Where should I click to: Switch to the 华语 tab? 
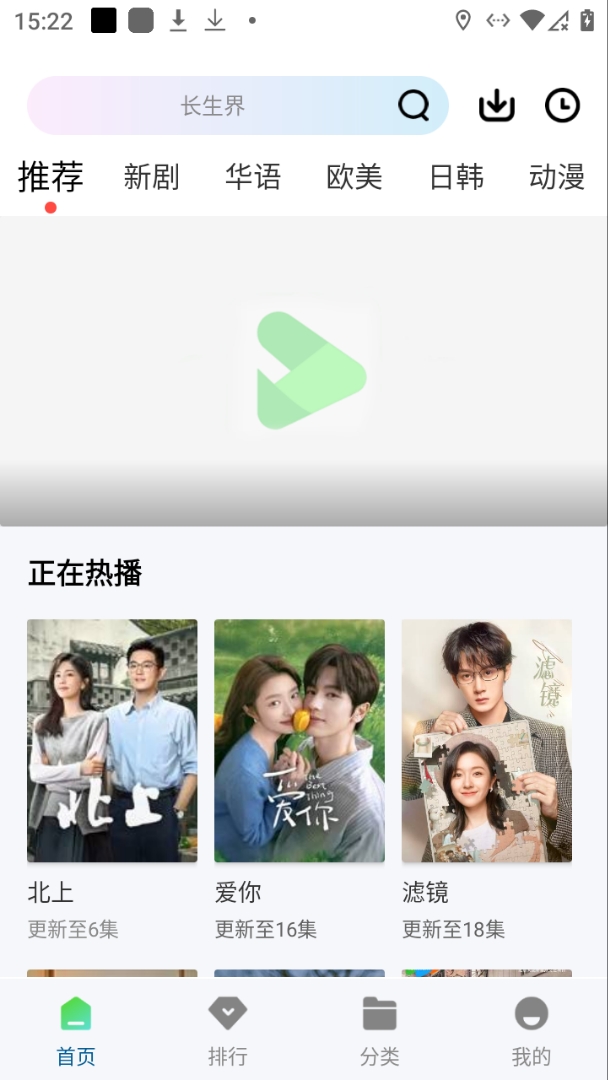[253, 178]
